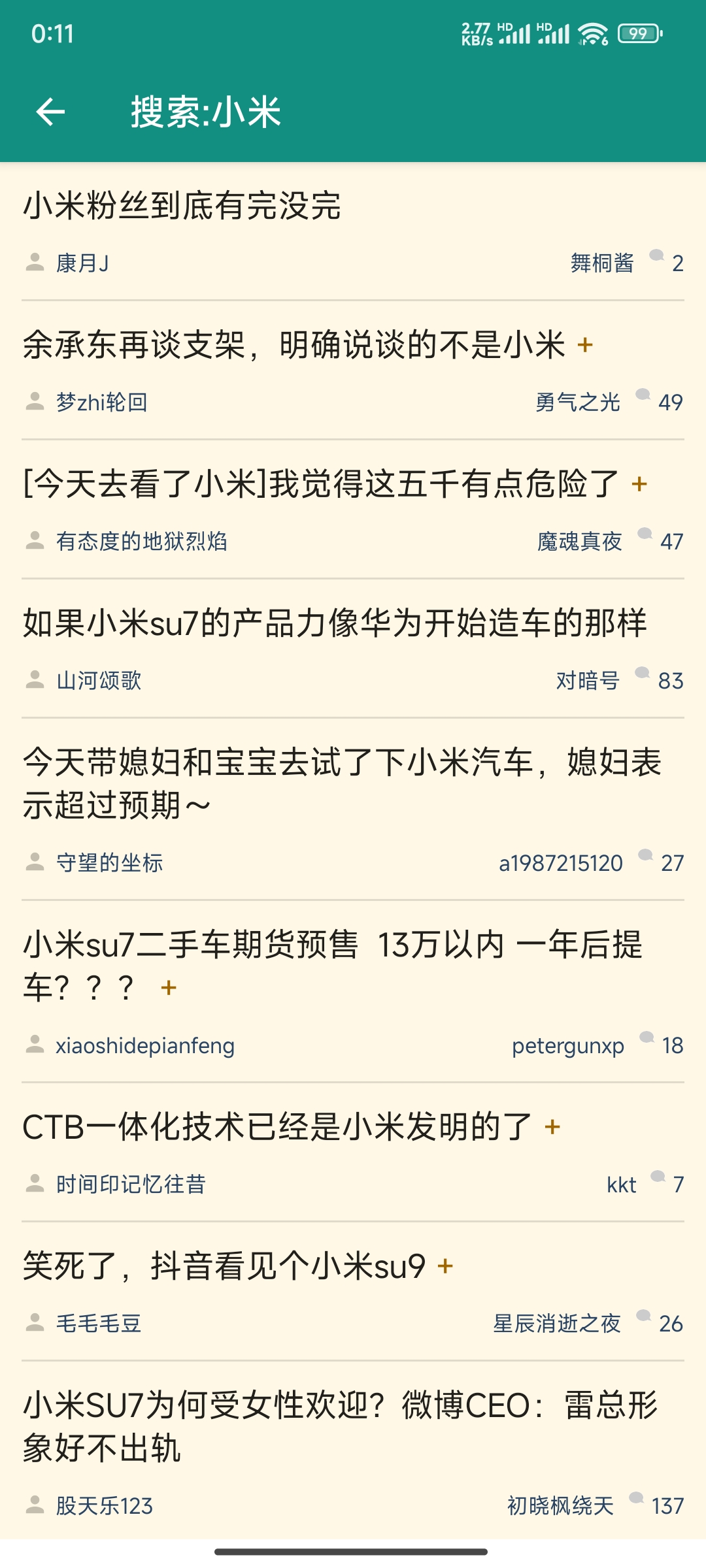View thread 笑死了，抖音看见个小米su9

[x=224, y=1266]
